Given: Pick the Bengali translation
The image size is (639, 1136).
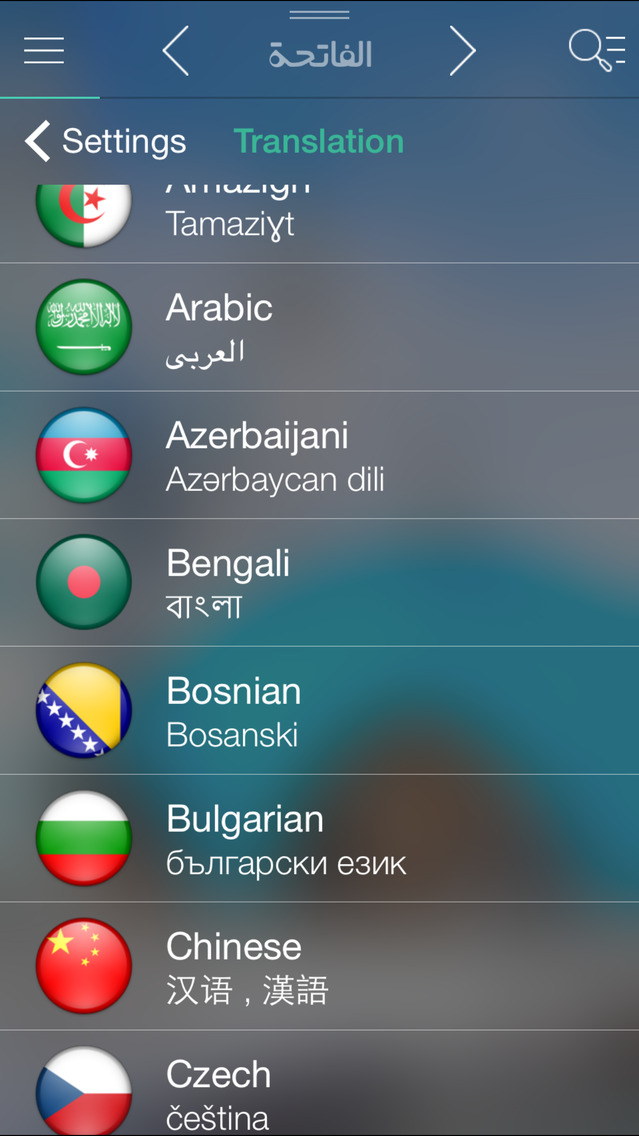Looking at the screenshot, I should coord(320,582).
